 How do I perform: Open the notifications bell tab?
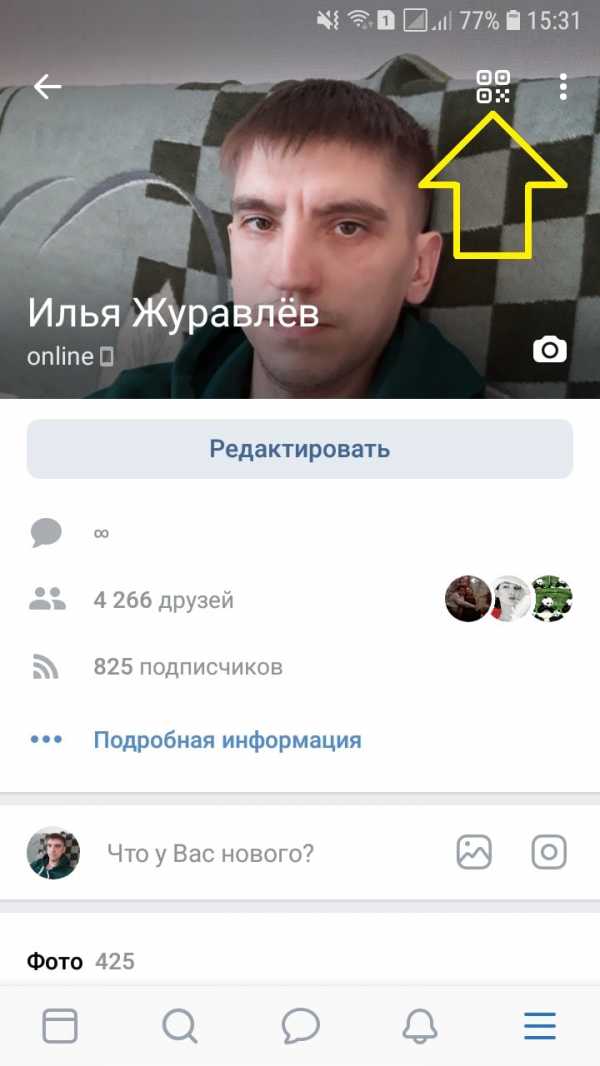(420, 1025)
